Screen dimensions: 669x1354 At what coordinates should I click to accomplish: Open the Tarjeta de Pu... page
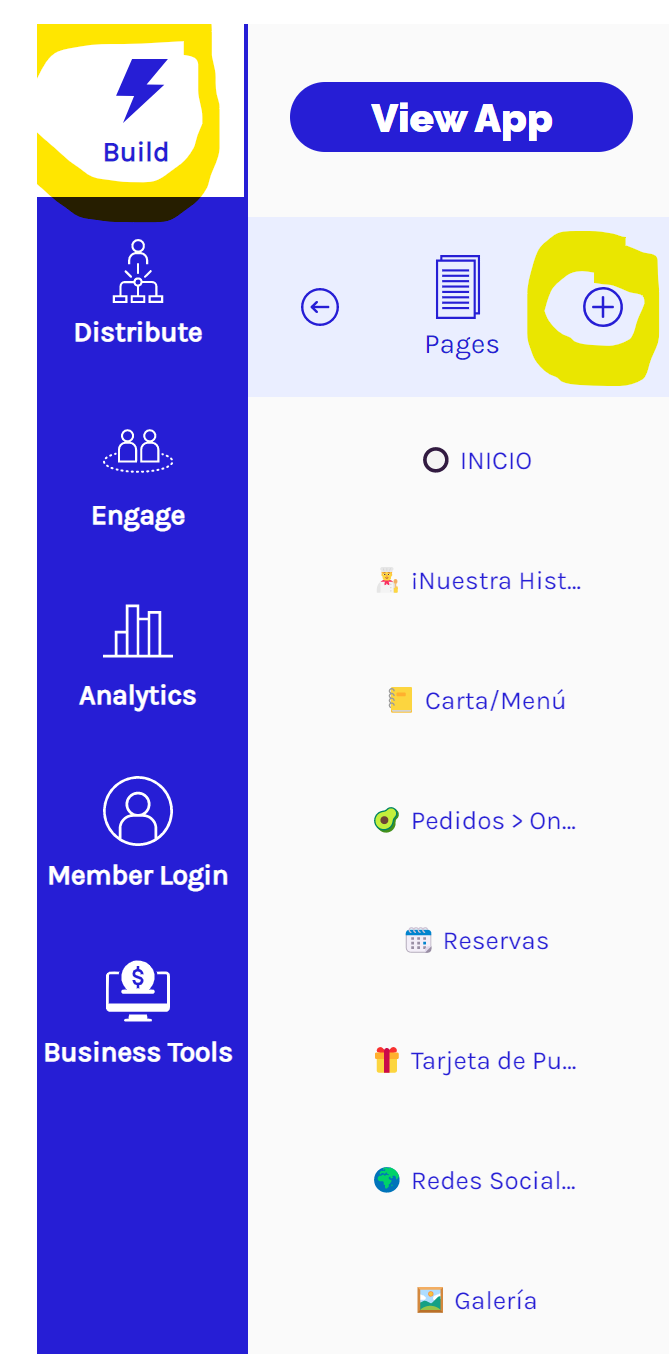tap(475, 1061)
